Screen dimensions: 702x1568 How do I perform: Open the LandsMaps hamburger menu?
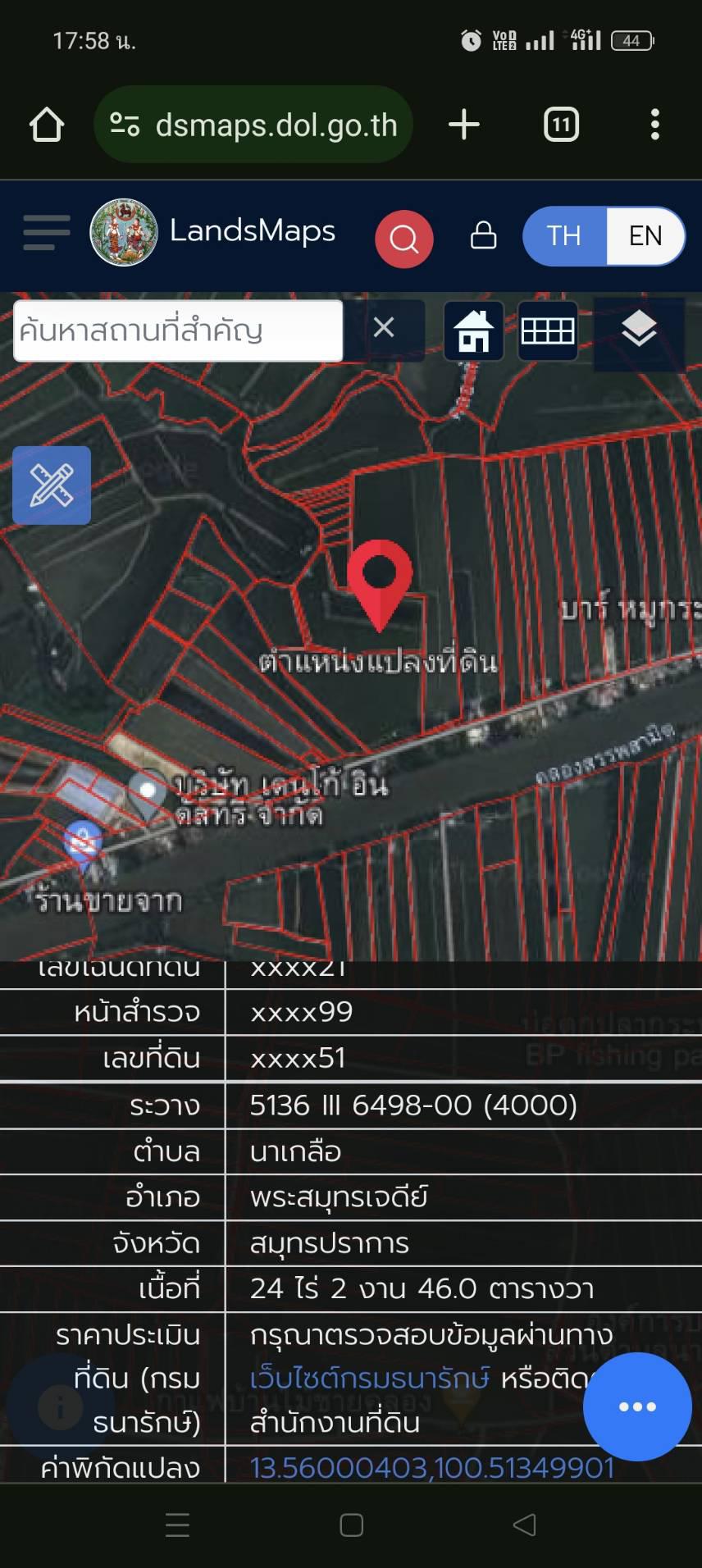point(47,233)
